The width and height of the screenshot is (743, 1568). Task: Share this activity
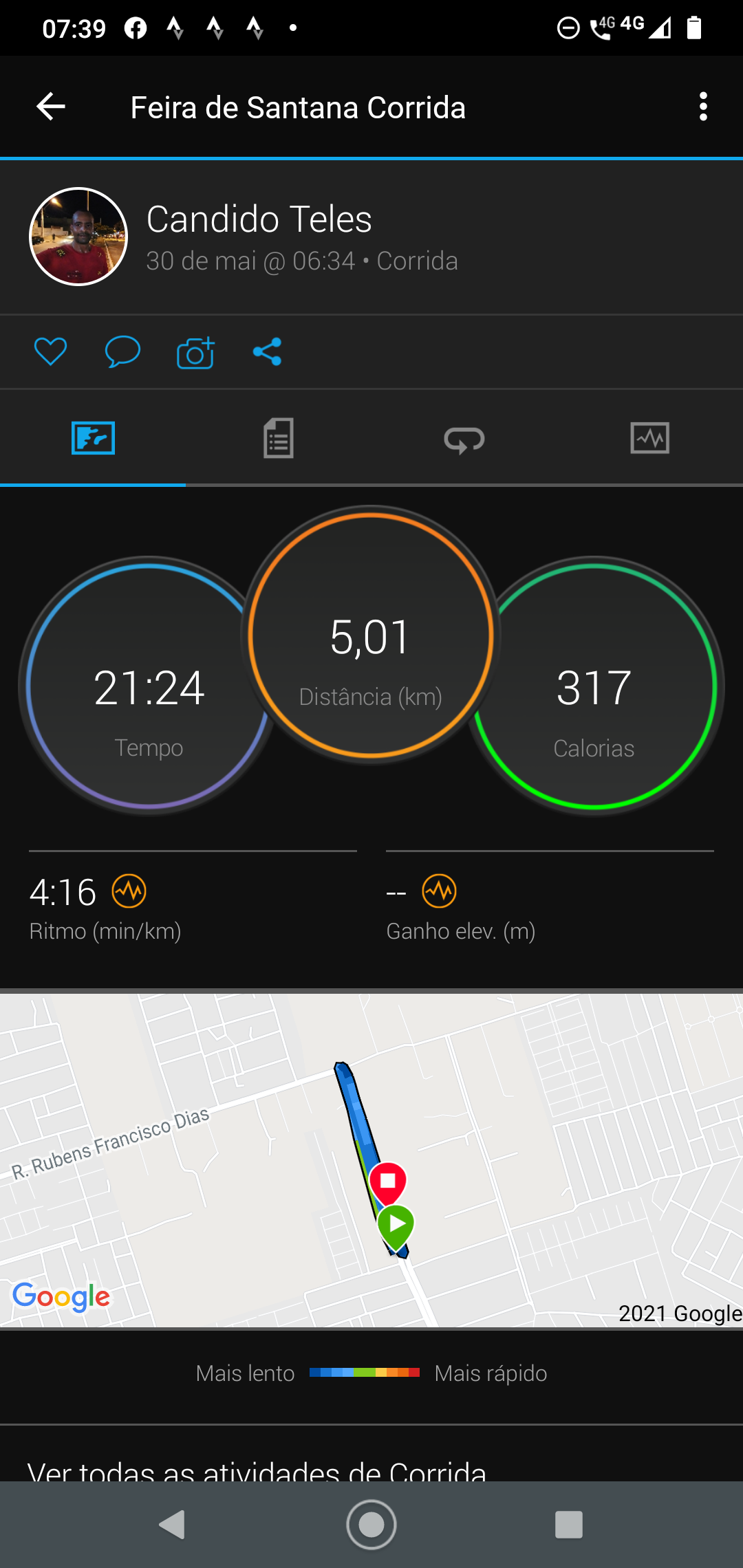[x=267, y=351]
